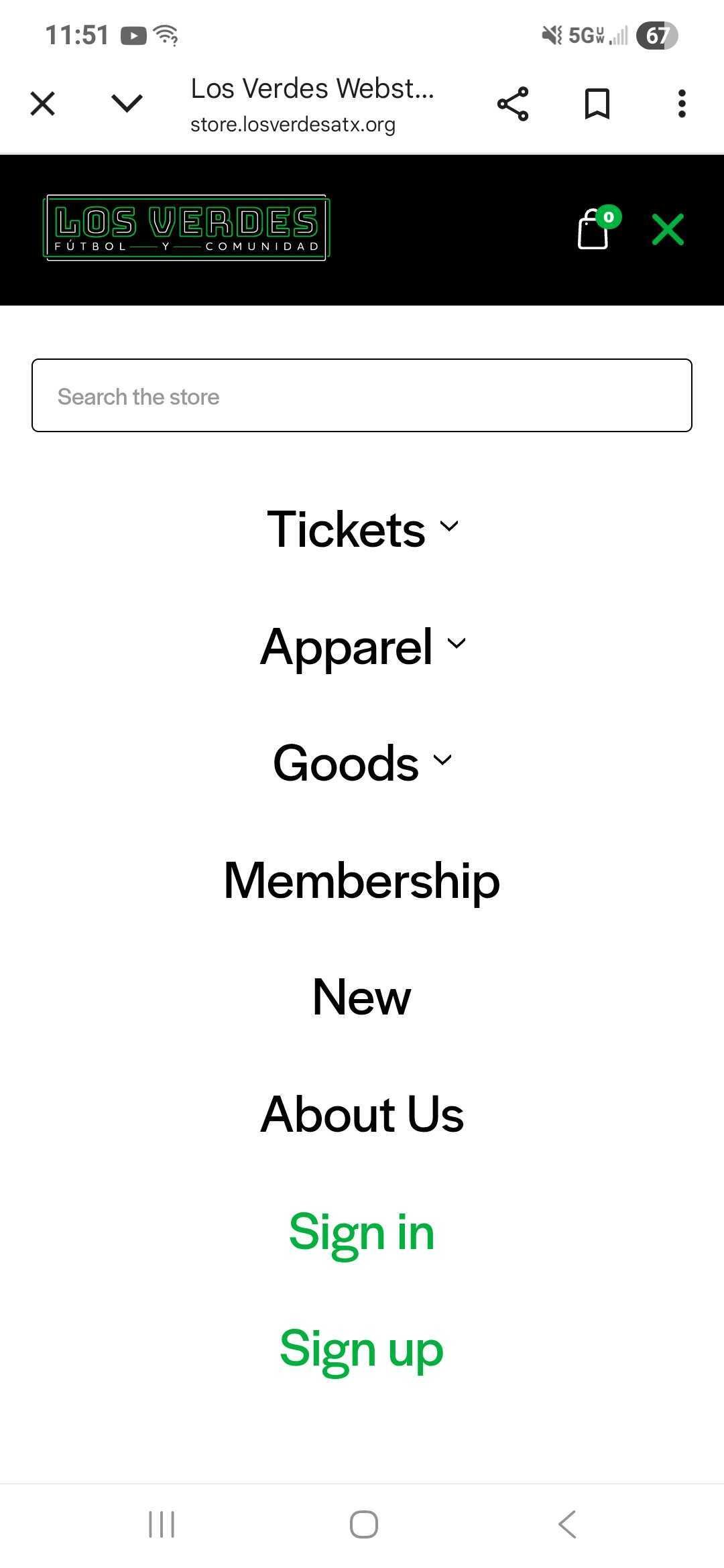
Task: Focus the Search the store field
Action: (x=362, y=396)
